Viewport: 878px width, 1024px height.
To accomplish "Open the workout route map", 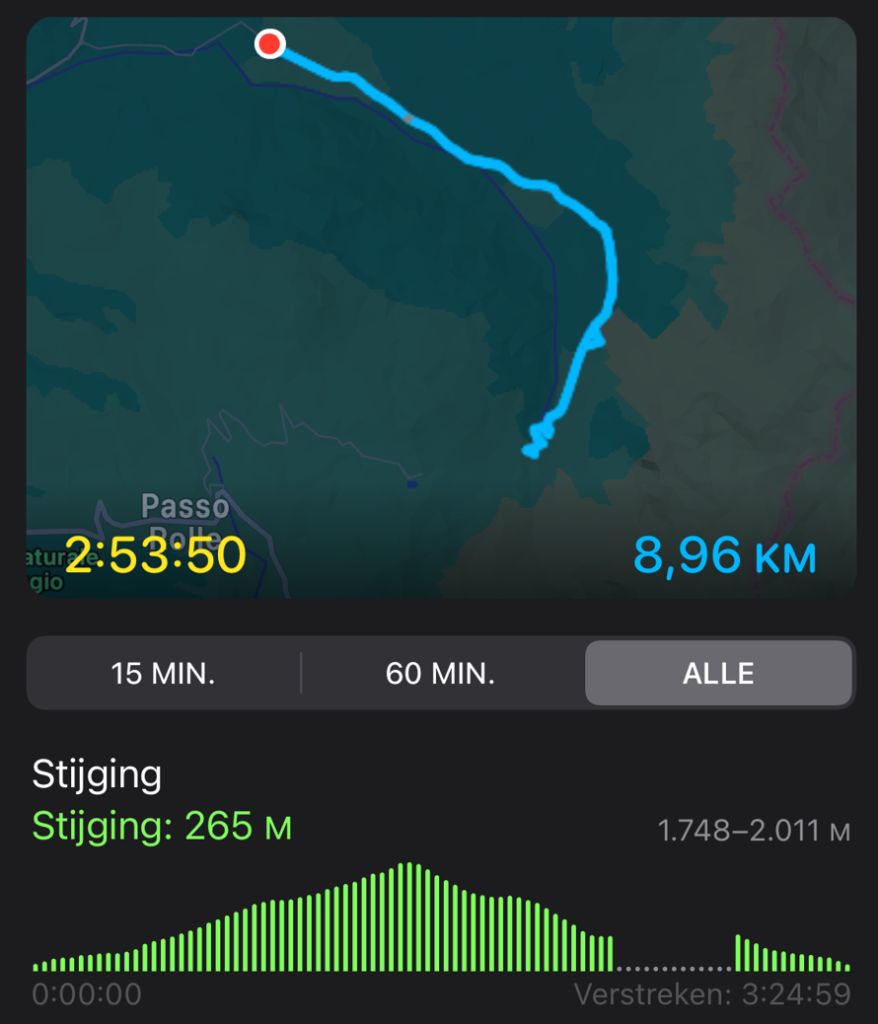I will click(440, 300).
